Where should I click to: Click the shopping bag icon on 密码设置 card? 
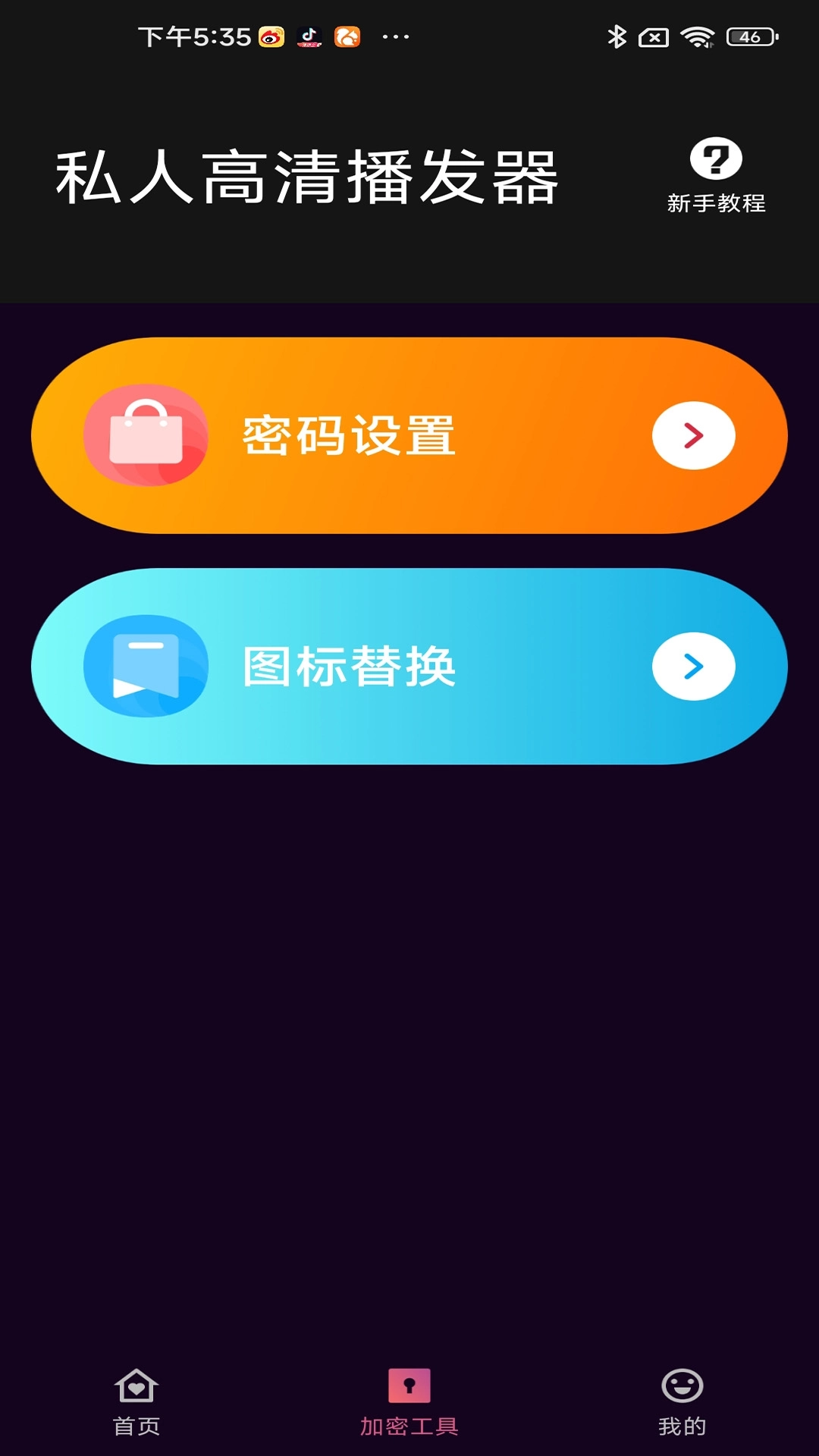146,436
